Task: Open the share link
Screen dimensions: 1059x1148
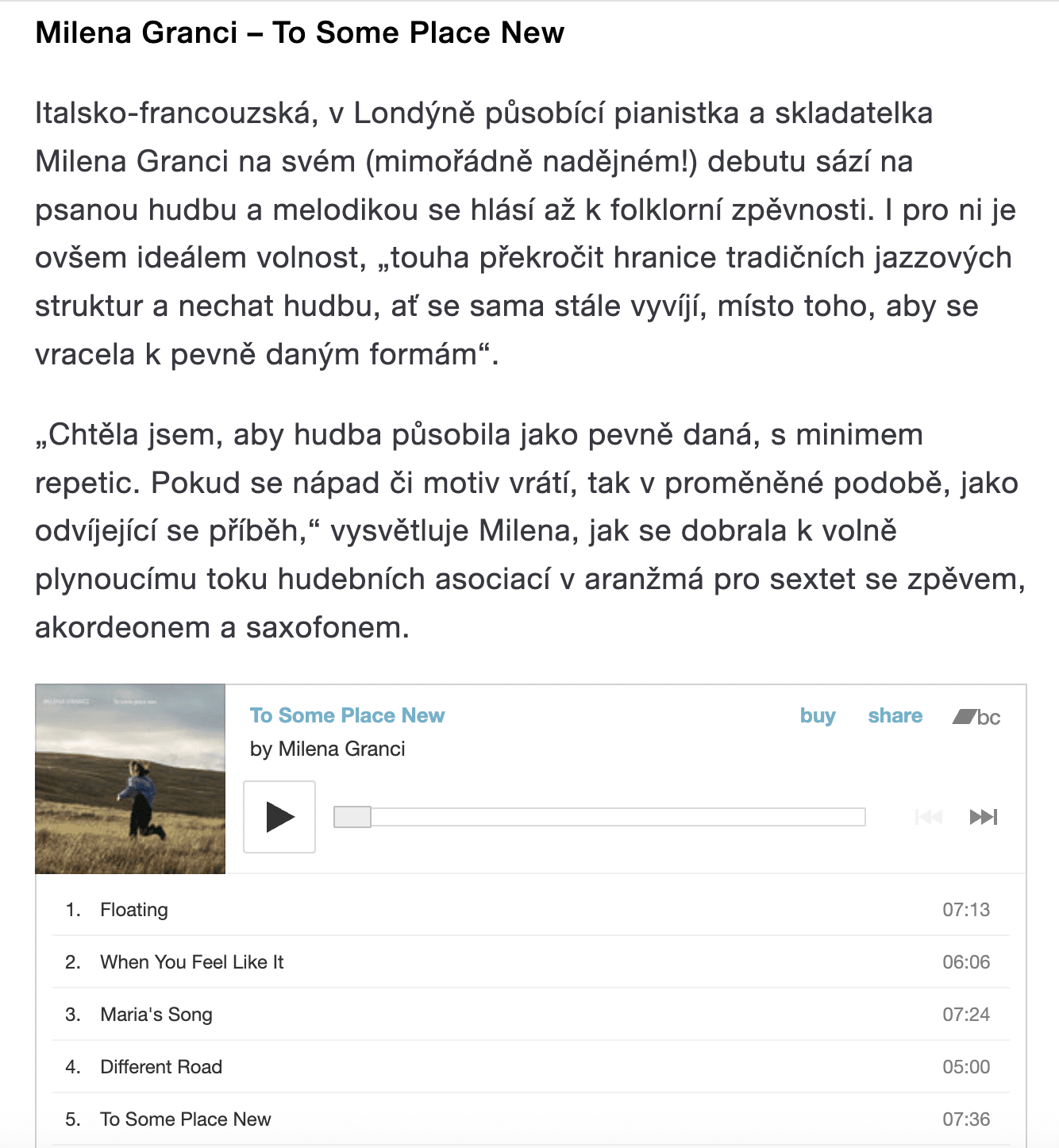Action: coord(895,715)
